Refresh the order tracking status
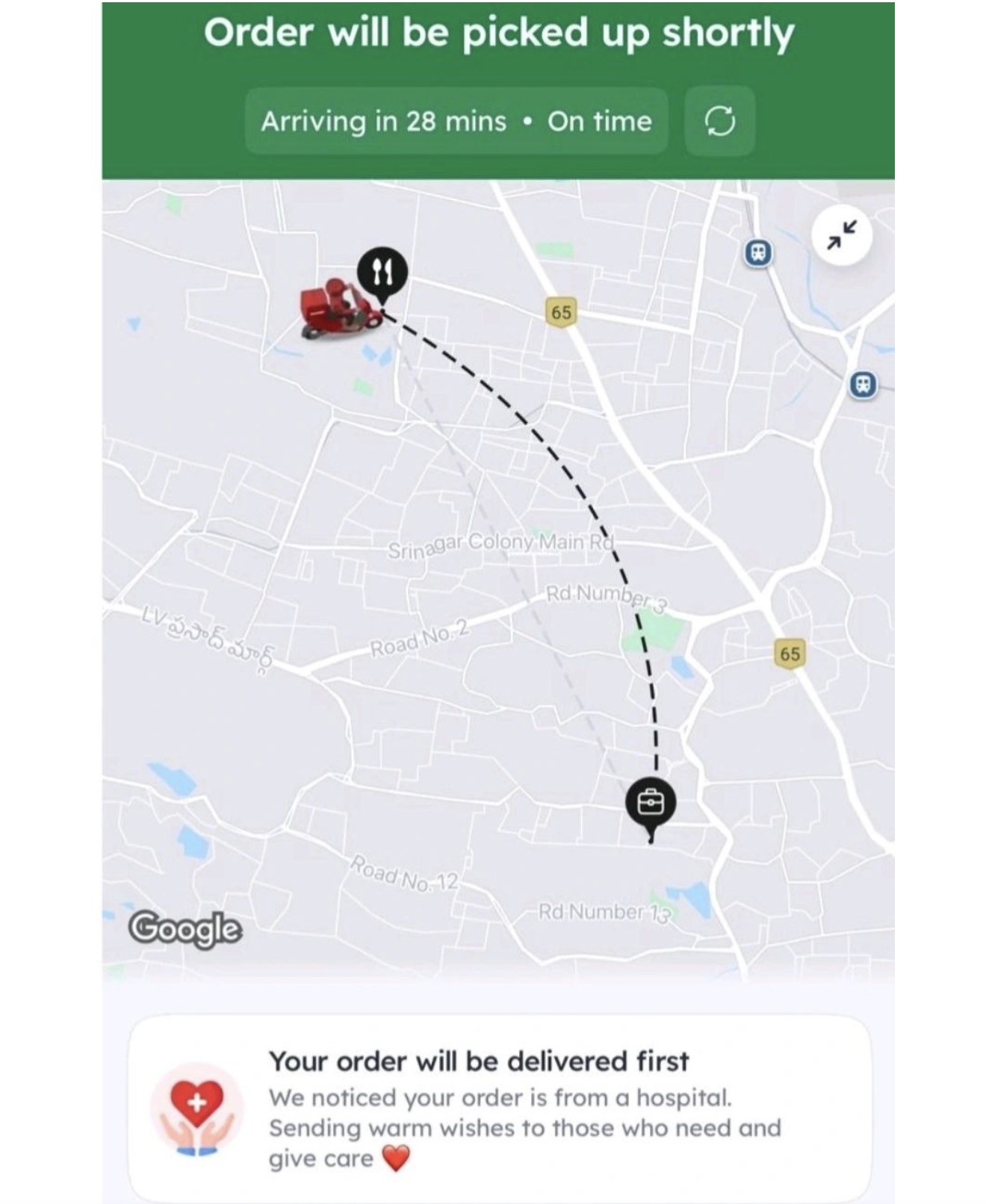This screenshot has width=986, height=1204. coord(719,121)
